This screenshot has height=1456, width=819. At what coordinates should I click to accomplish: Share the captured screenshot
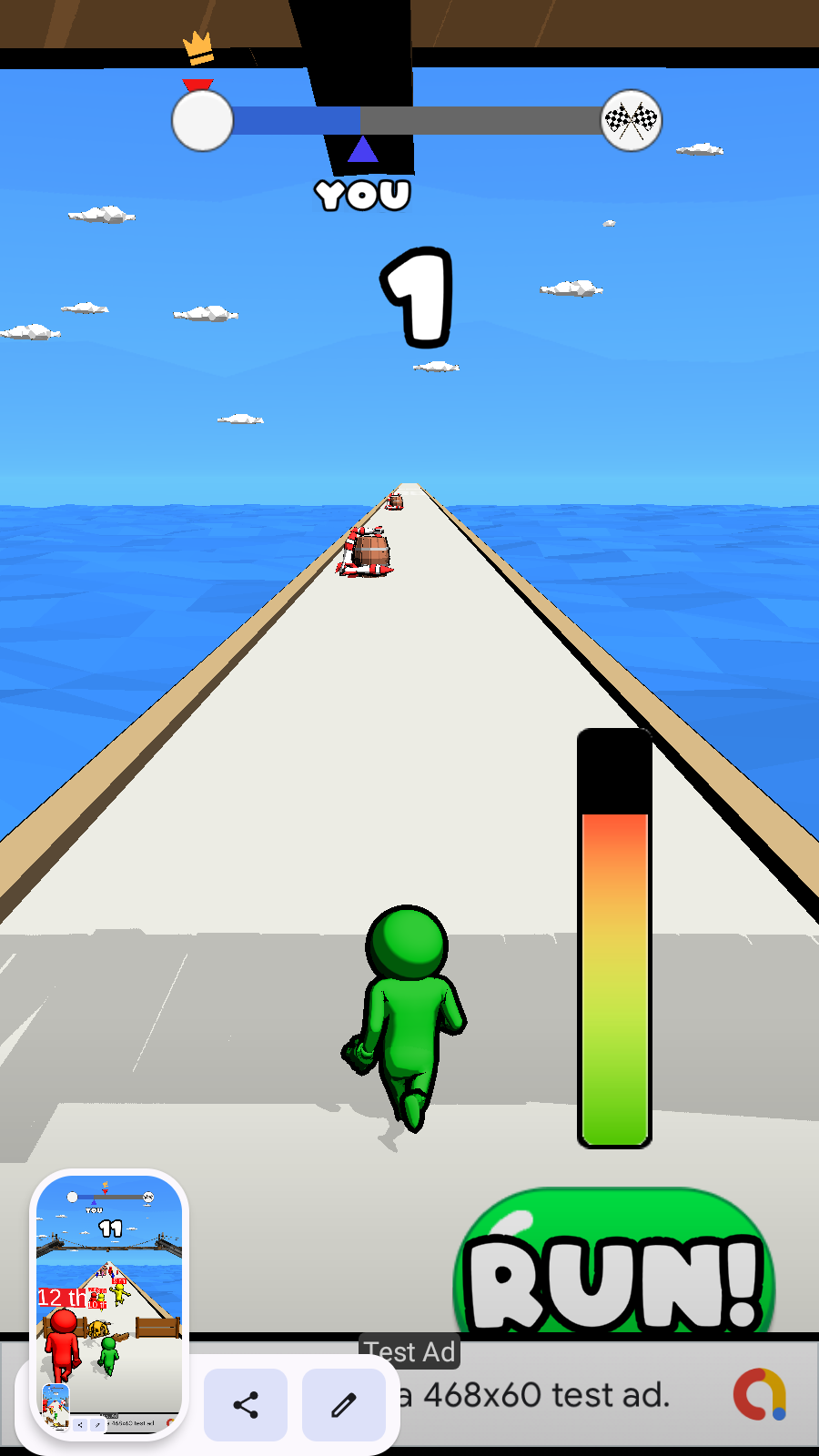[246, 1405]
